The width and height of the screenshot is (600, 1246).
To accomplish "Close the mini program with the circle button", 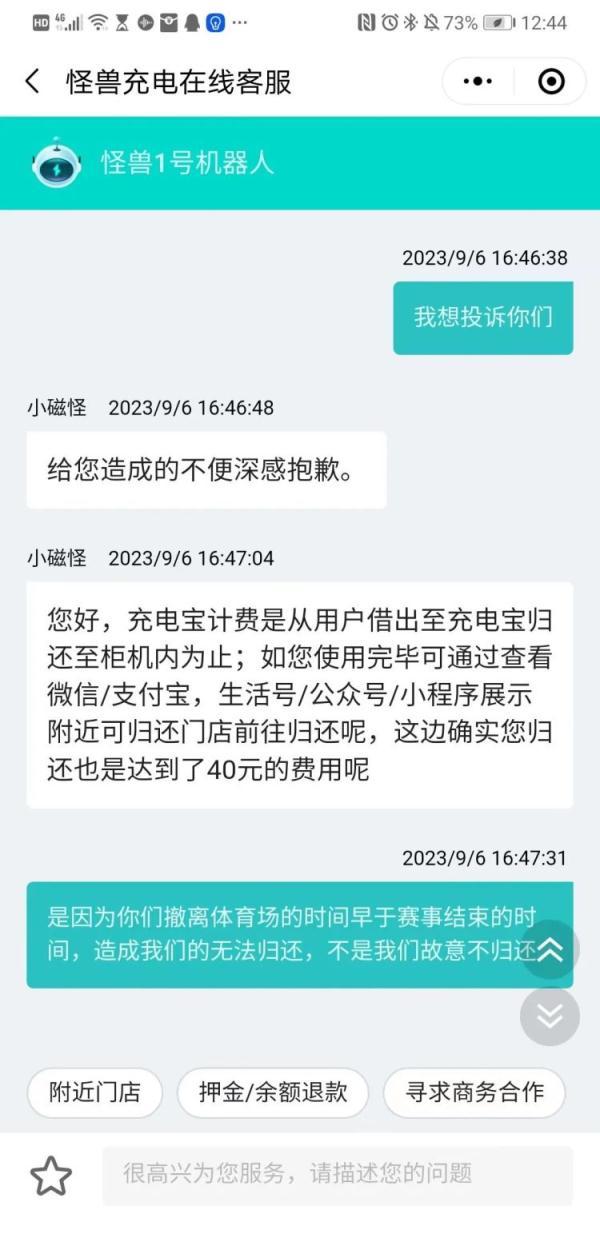I will coord(551,82).
